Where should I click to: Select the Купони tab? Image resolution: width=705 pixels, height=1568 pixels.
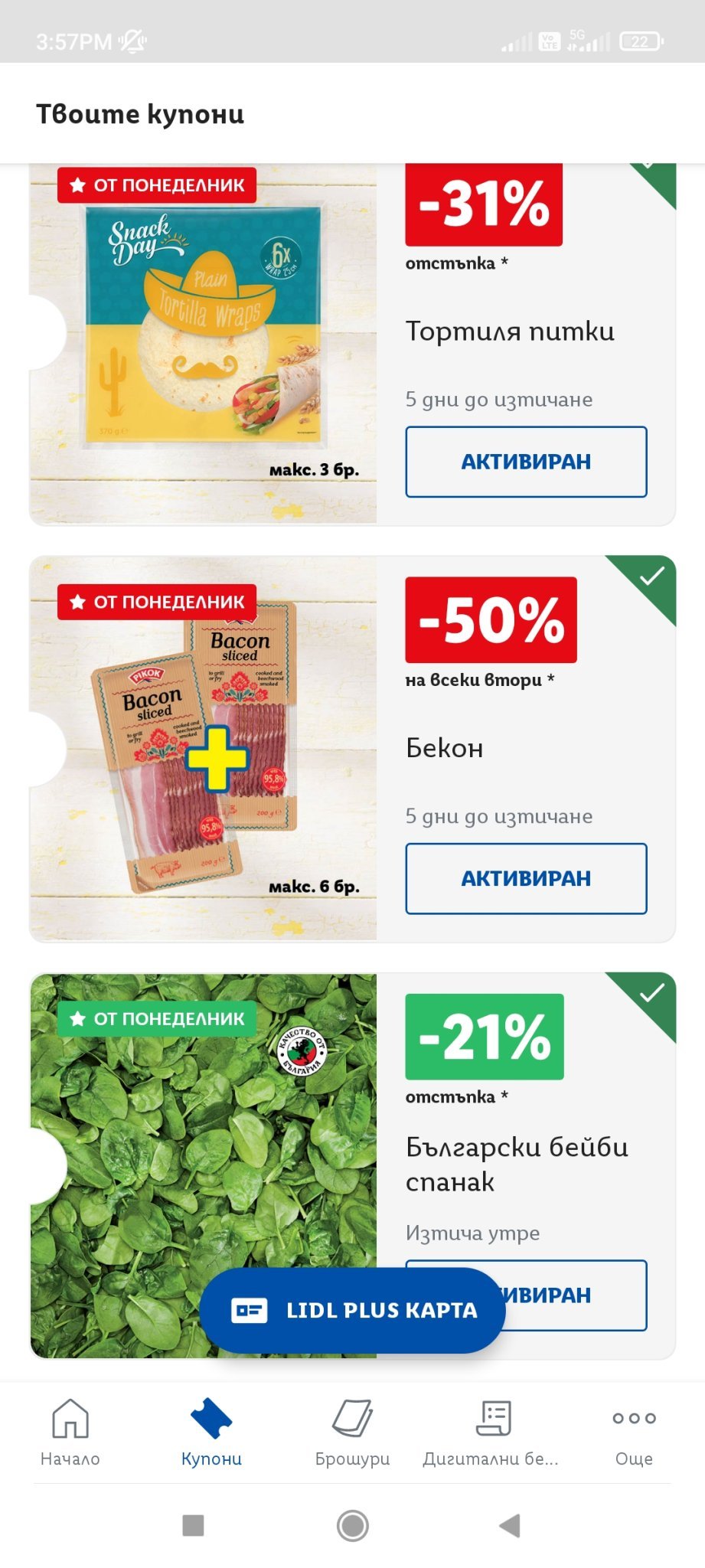[211, 1432]
